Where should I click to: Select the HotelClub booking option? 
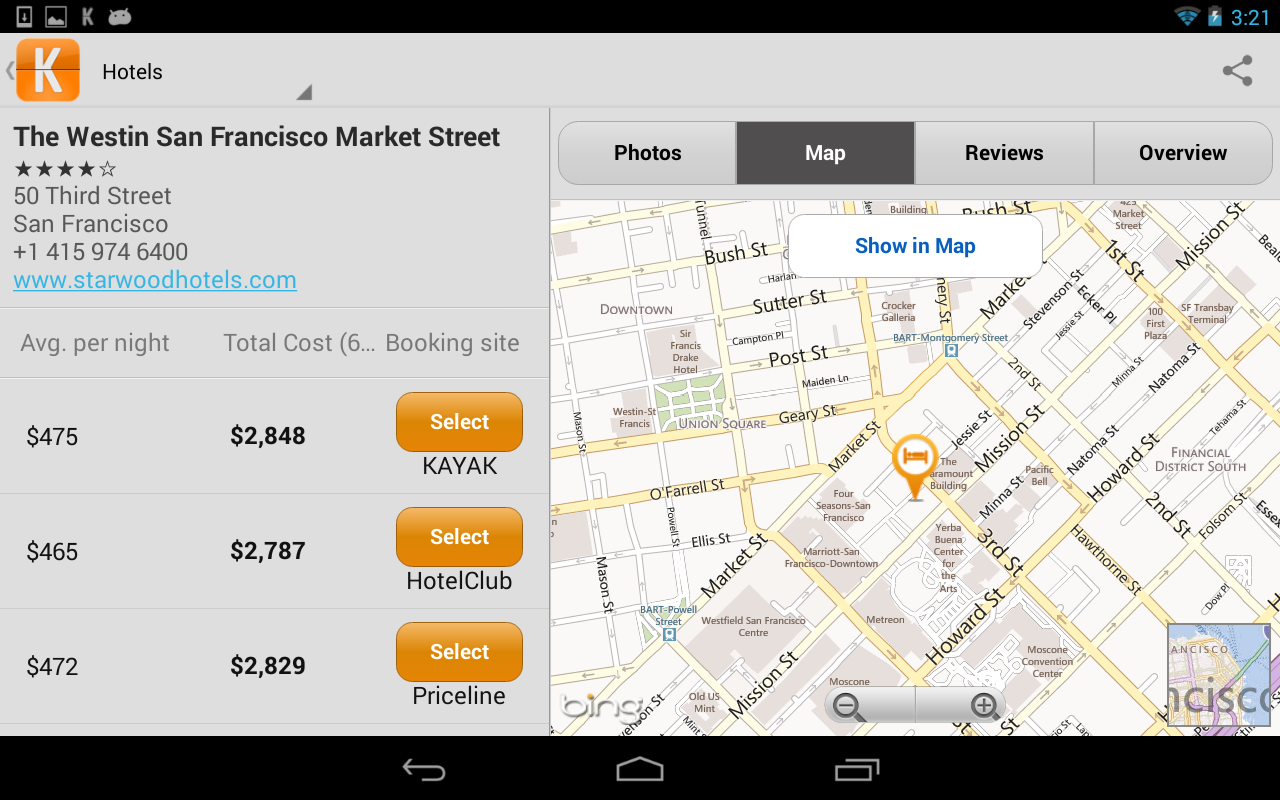point(459,537)
